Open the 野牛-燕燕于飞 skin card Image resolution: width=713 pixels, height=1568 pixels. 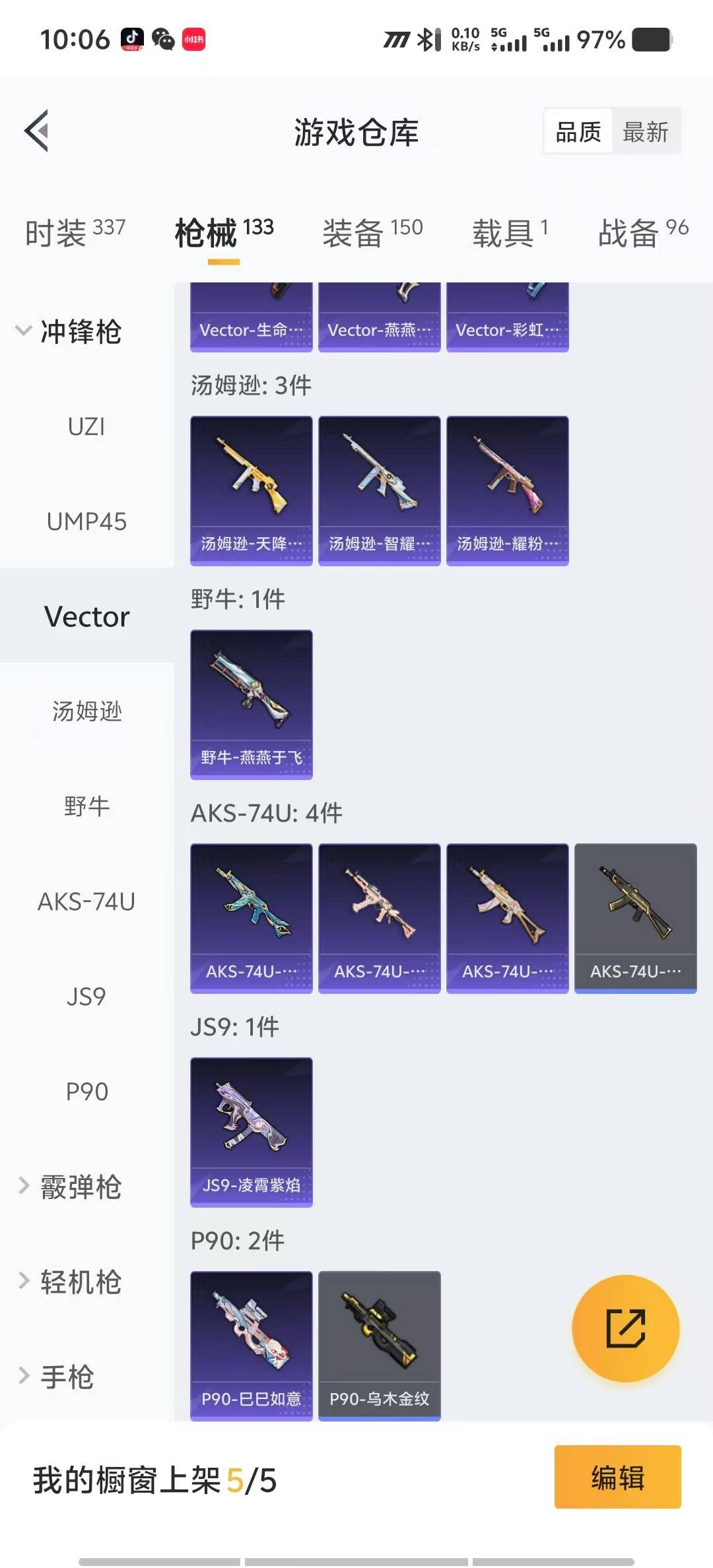tap(251, 703)
